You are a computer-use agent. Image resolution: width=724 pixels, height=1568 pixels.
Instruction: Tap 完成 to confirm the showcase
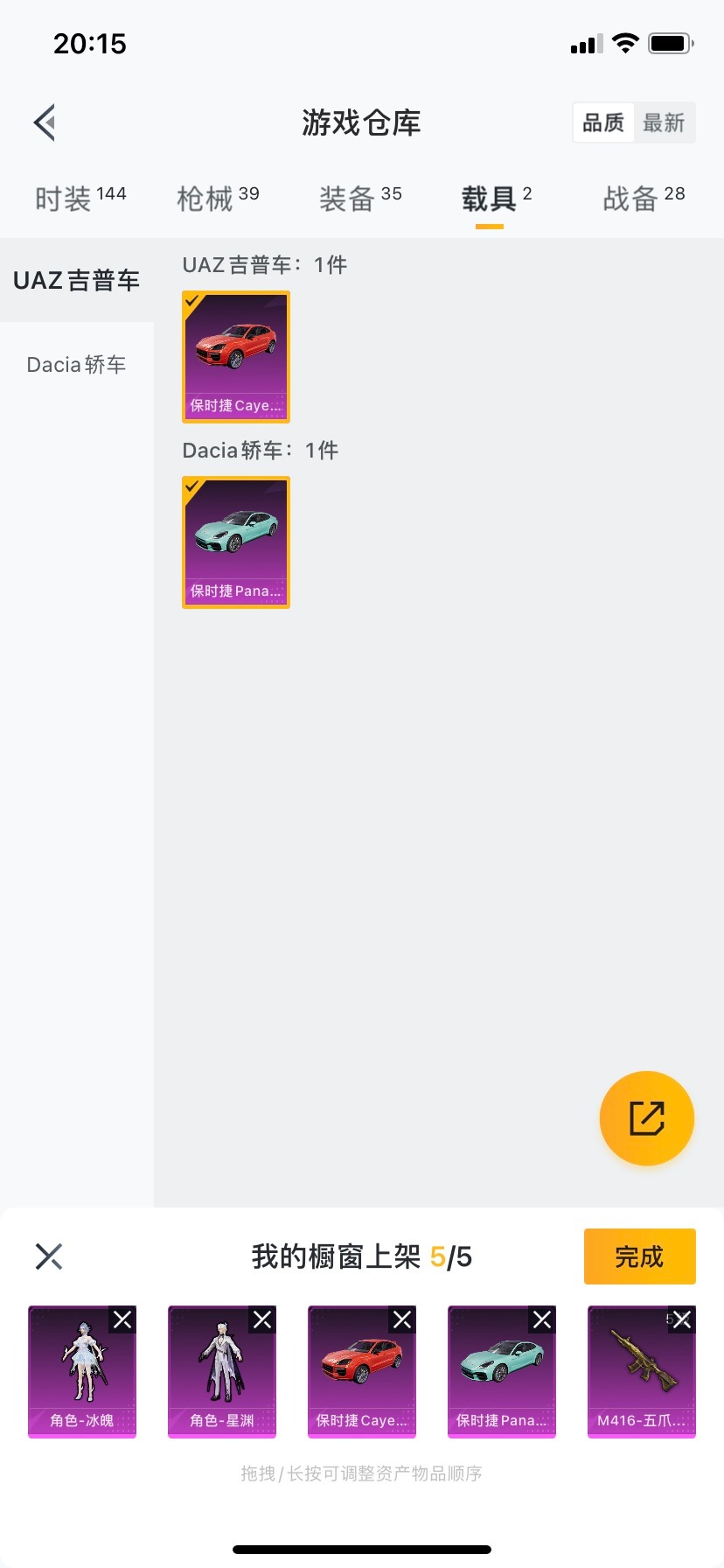(x=640, y=1256)
